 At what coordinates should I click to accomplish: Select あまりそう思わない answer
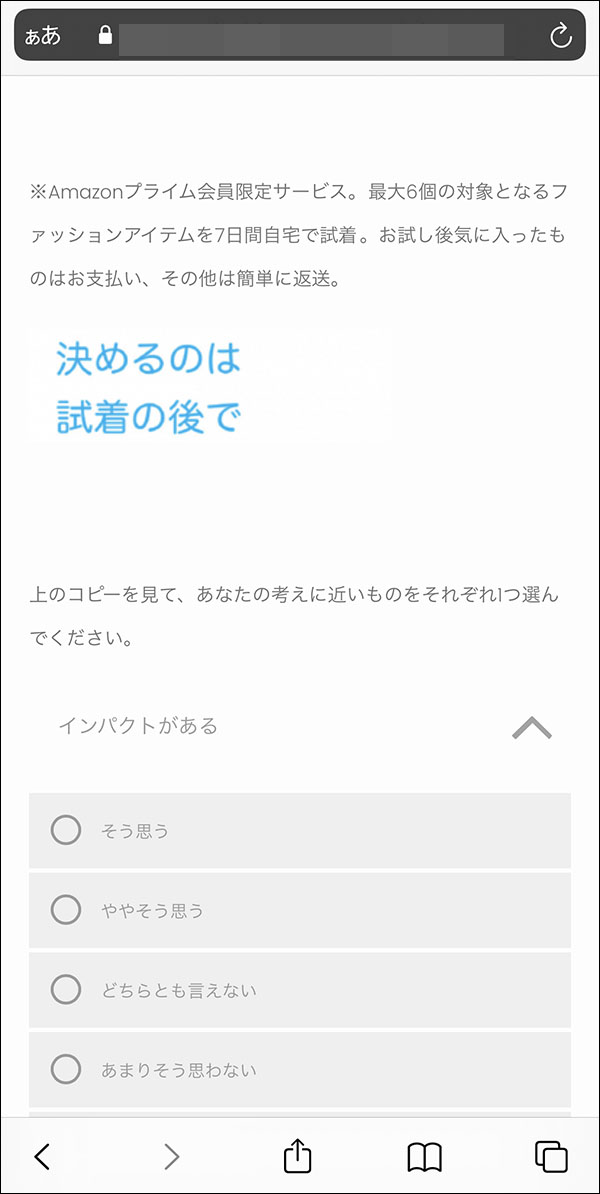coord(300,1070)
